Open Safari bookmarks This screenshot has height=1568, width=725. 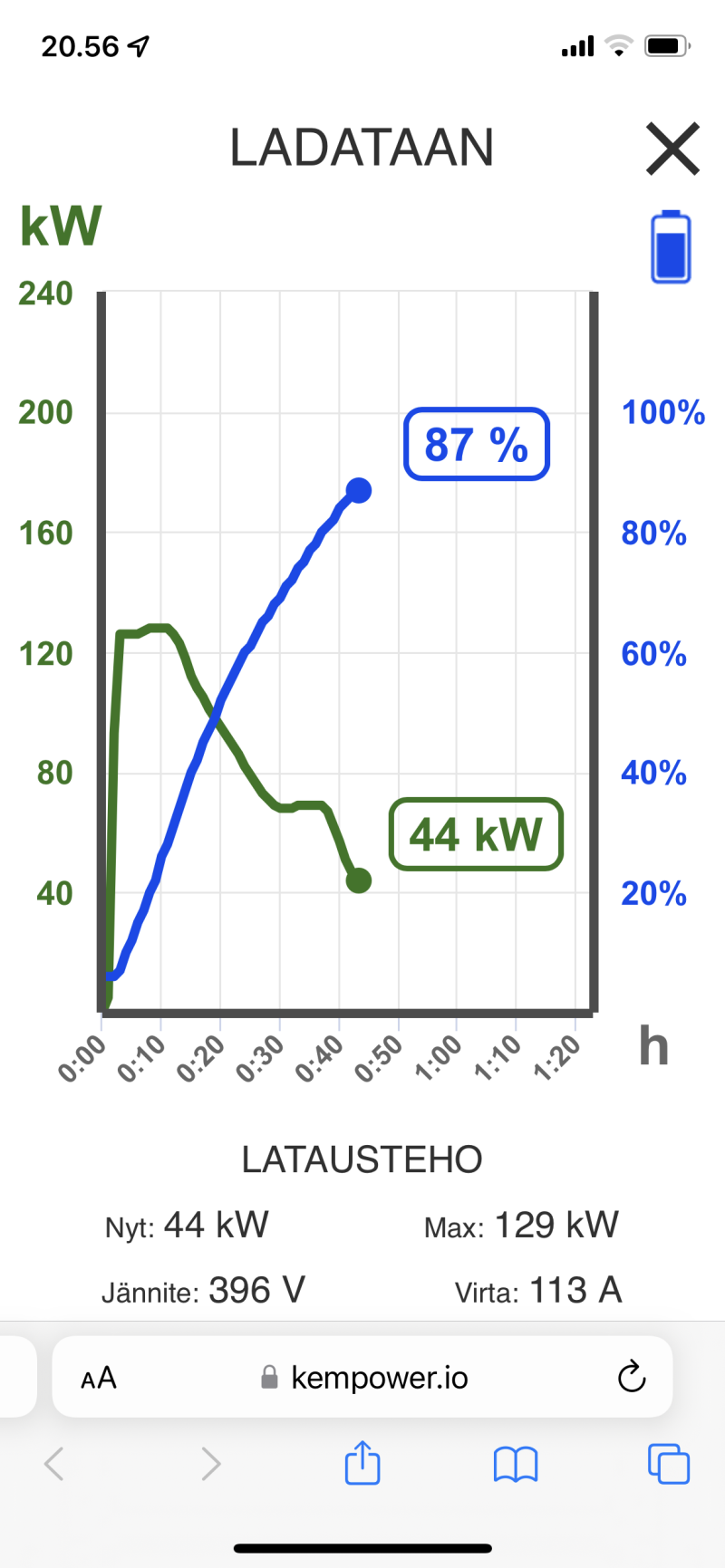coord(516,1464)
